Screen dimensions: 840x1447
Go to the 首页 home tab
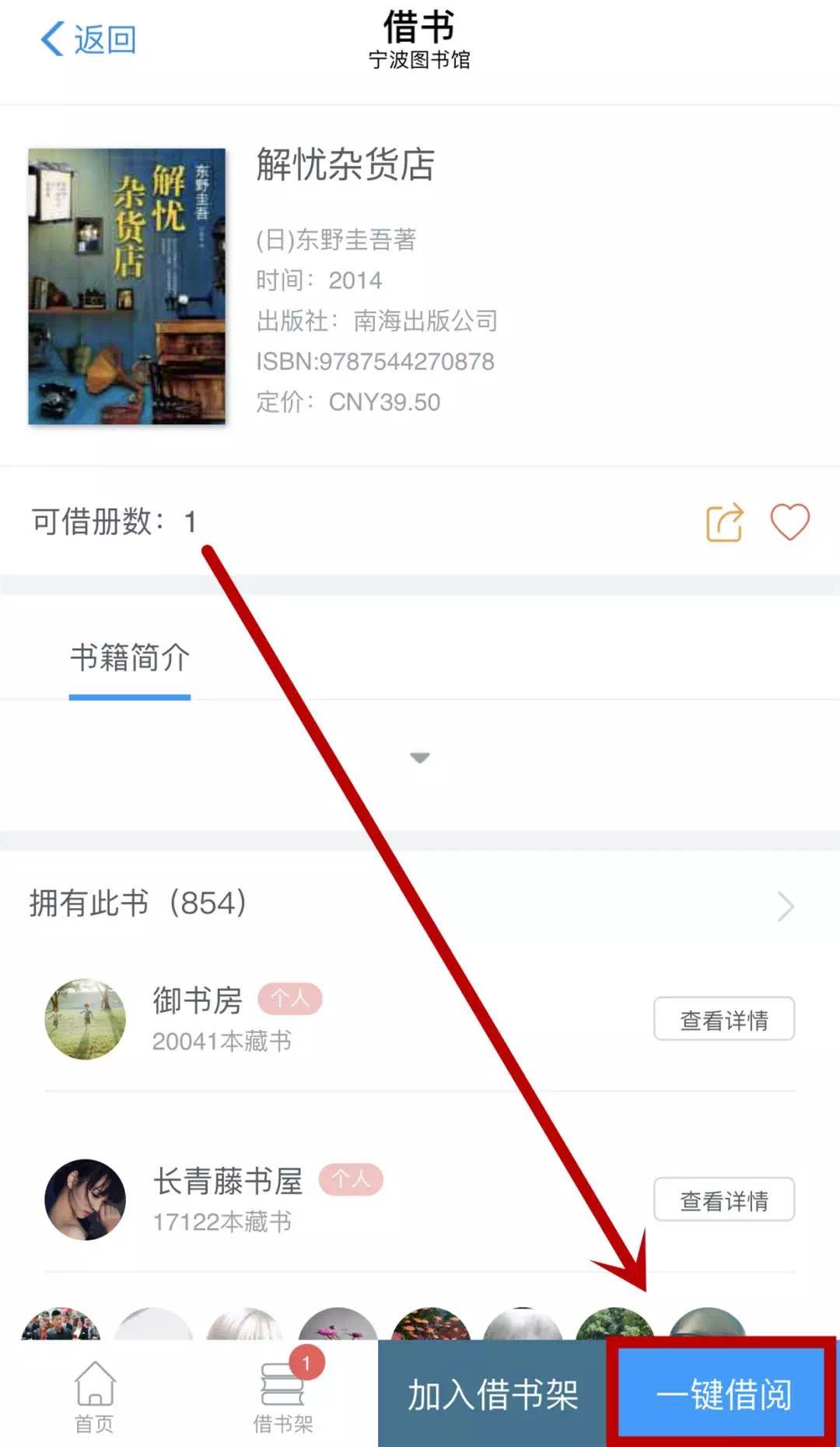tap(94, 1396)
